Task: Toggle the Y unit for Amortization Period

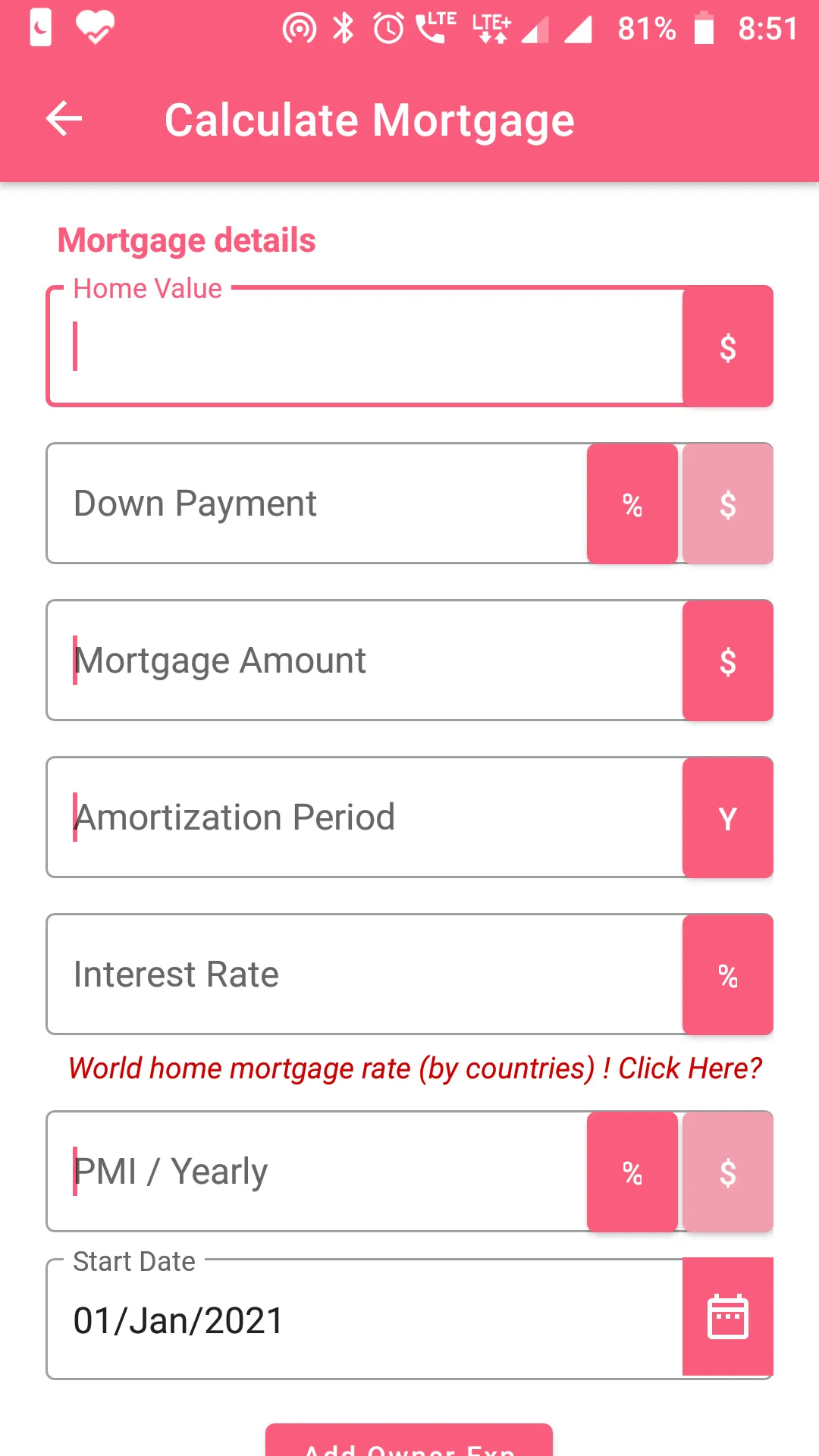Action: pos(728,817)
